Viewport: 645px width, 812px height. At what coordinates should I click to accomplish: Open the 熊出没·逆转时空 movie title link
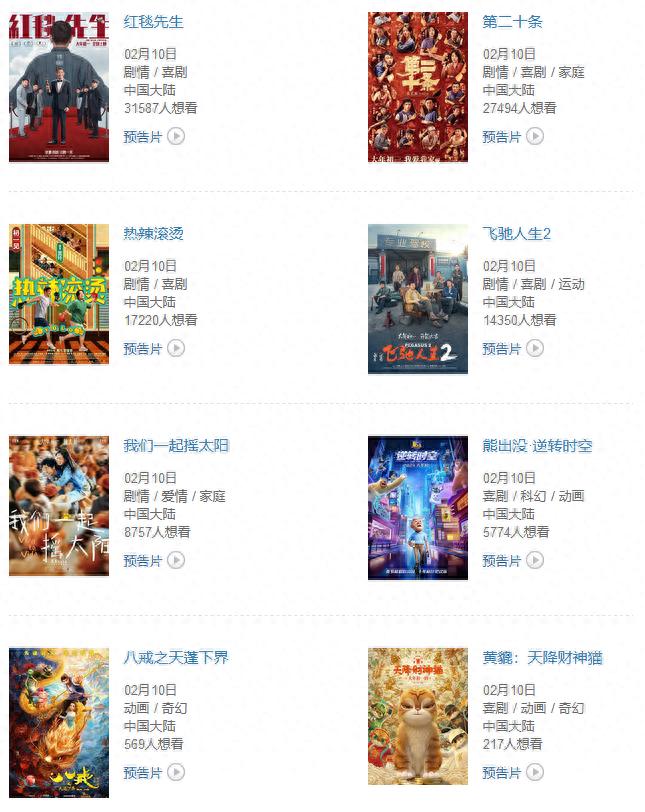[537, 445]
